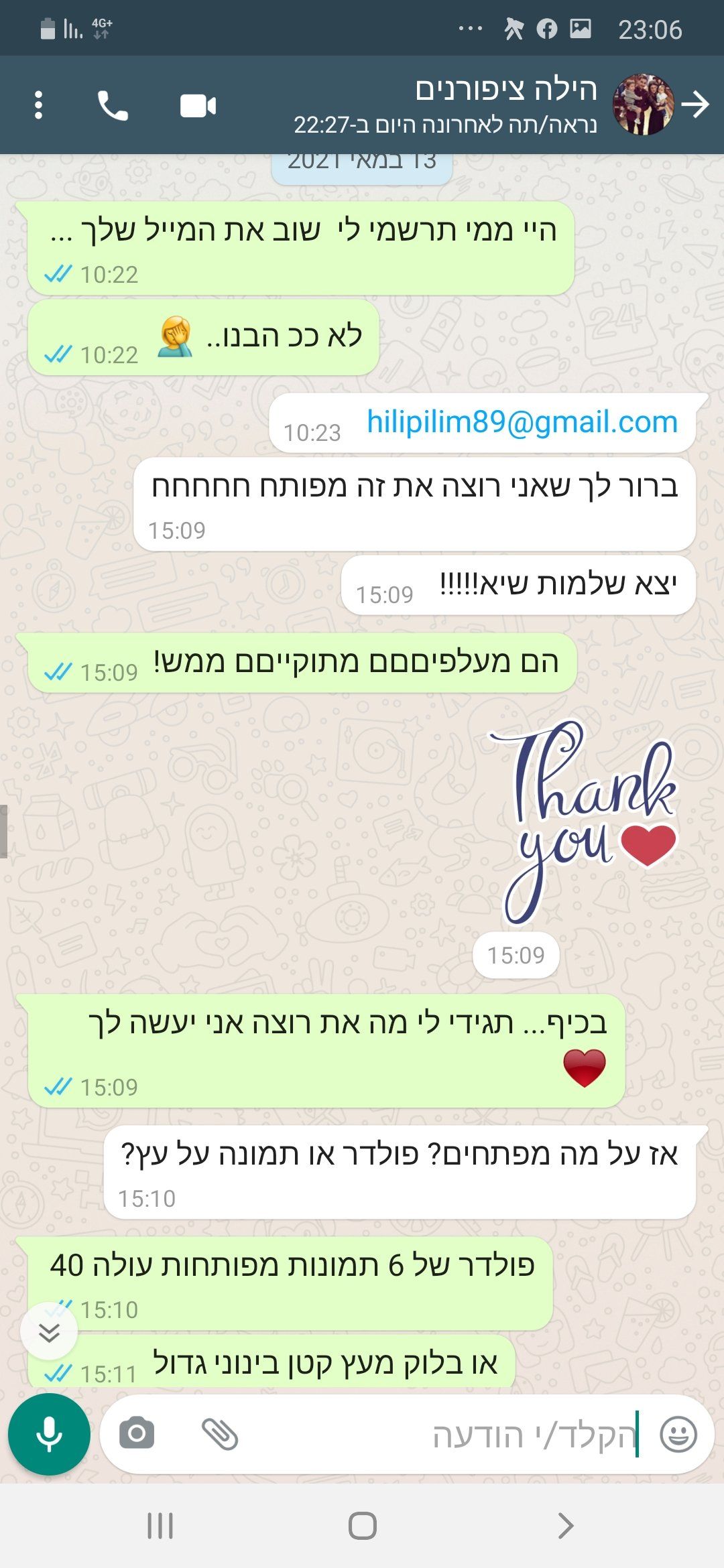
Task: Open the contact's profile picture
Action: (x=644, y=105)
